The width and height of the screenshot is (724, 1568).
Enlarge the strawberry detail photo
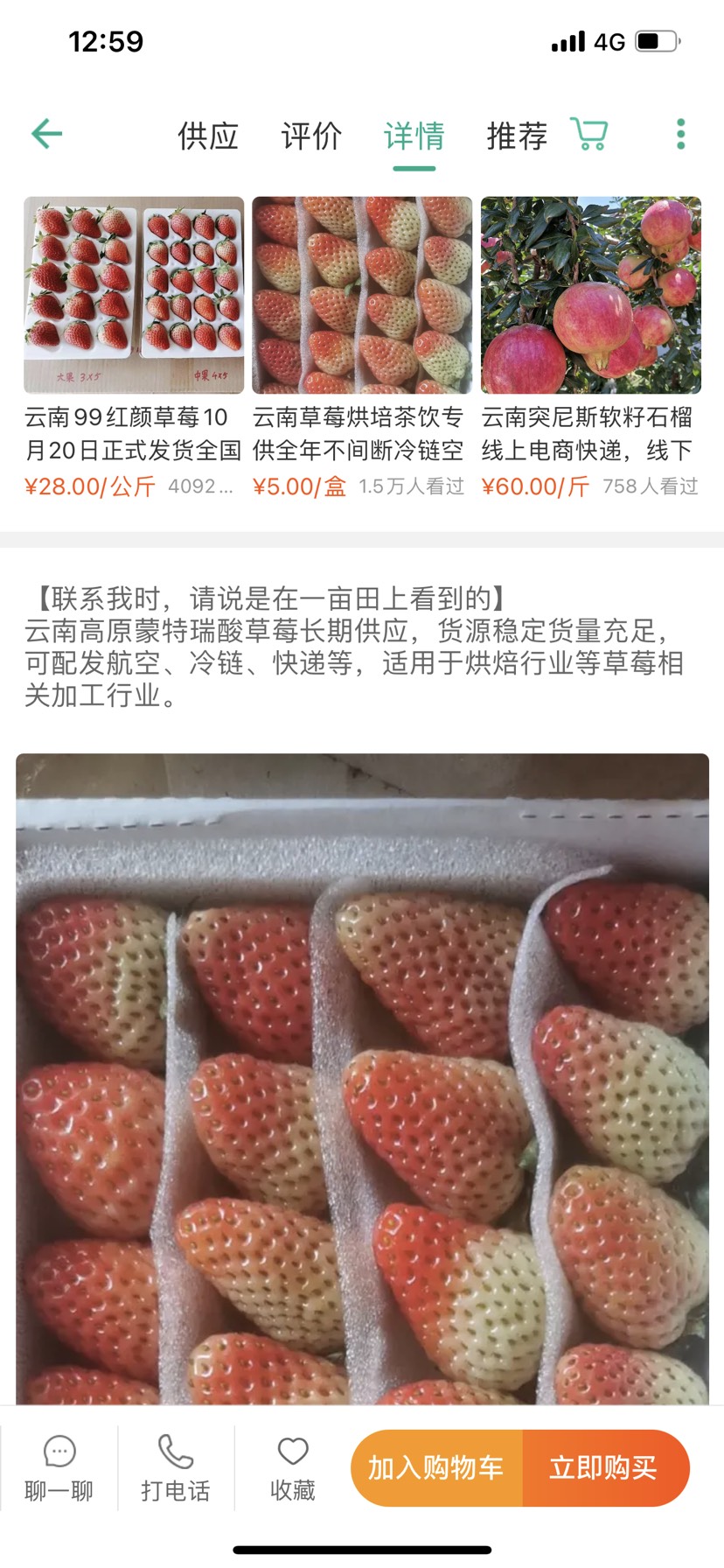362,1076
